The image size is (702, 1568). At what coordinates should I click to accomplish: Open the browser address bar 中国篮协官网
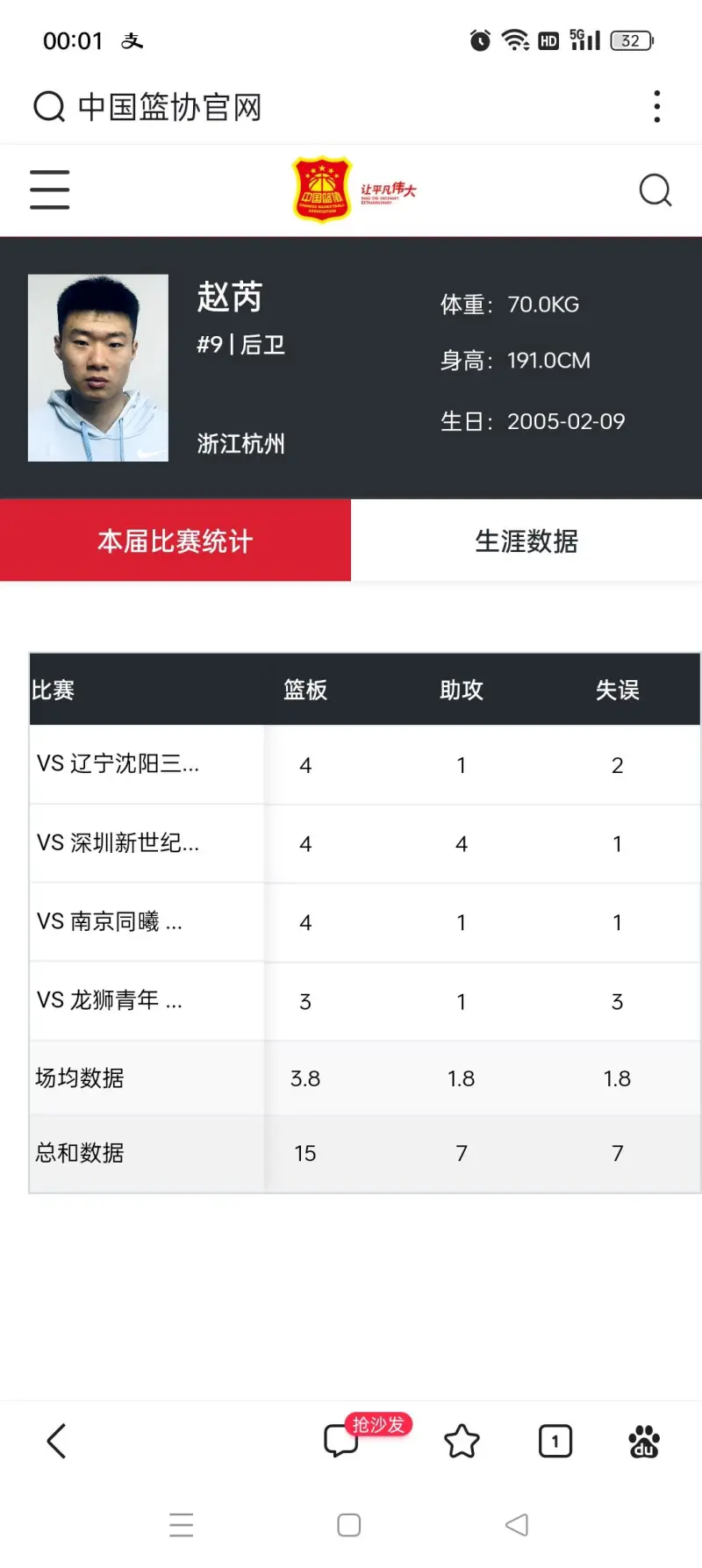point(171,107)
